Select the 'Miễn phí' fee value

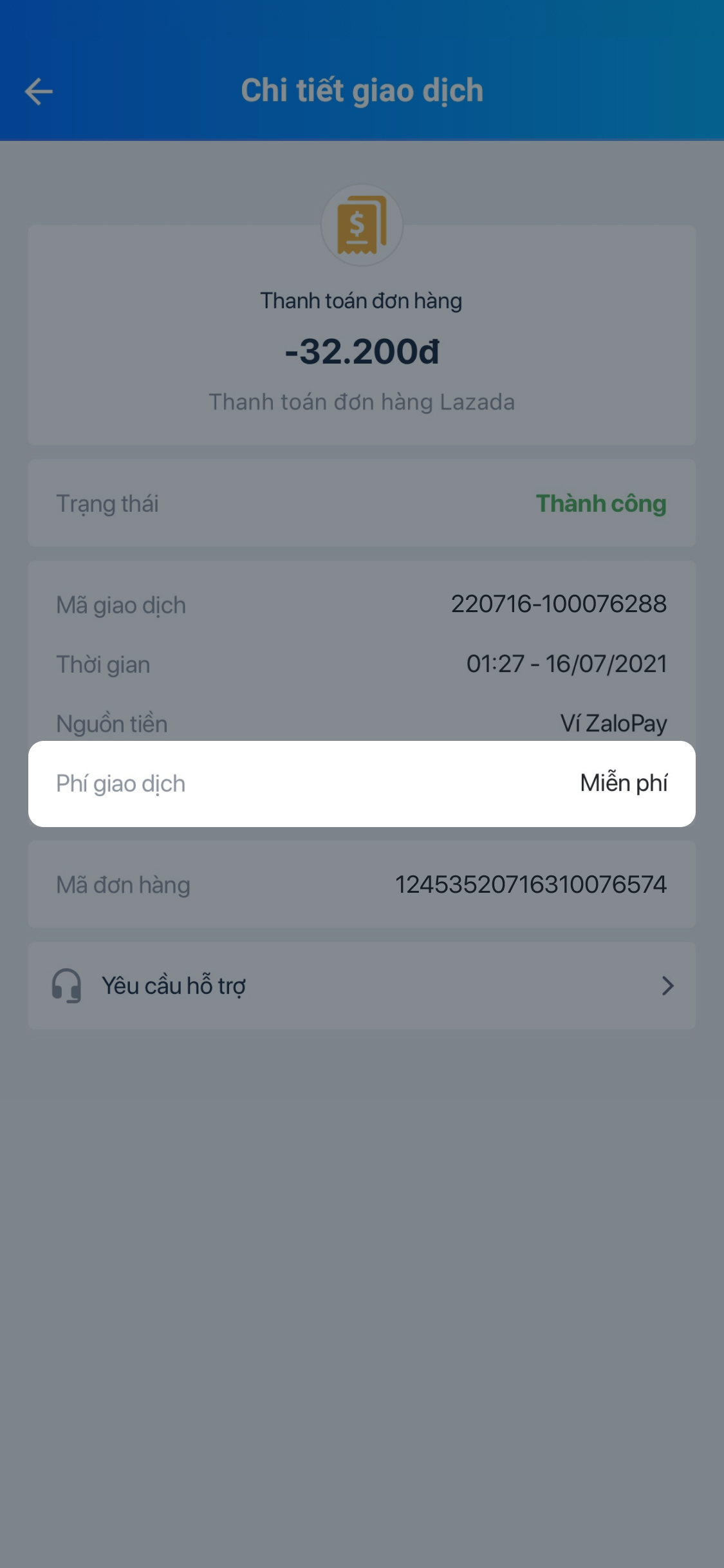[623, 783]
